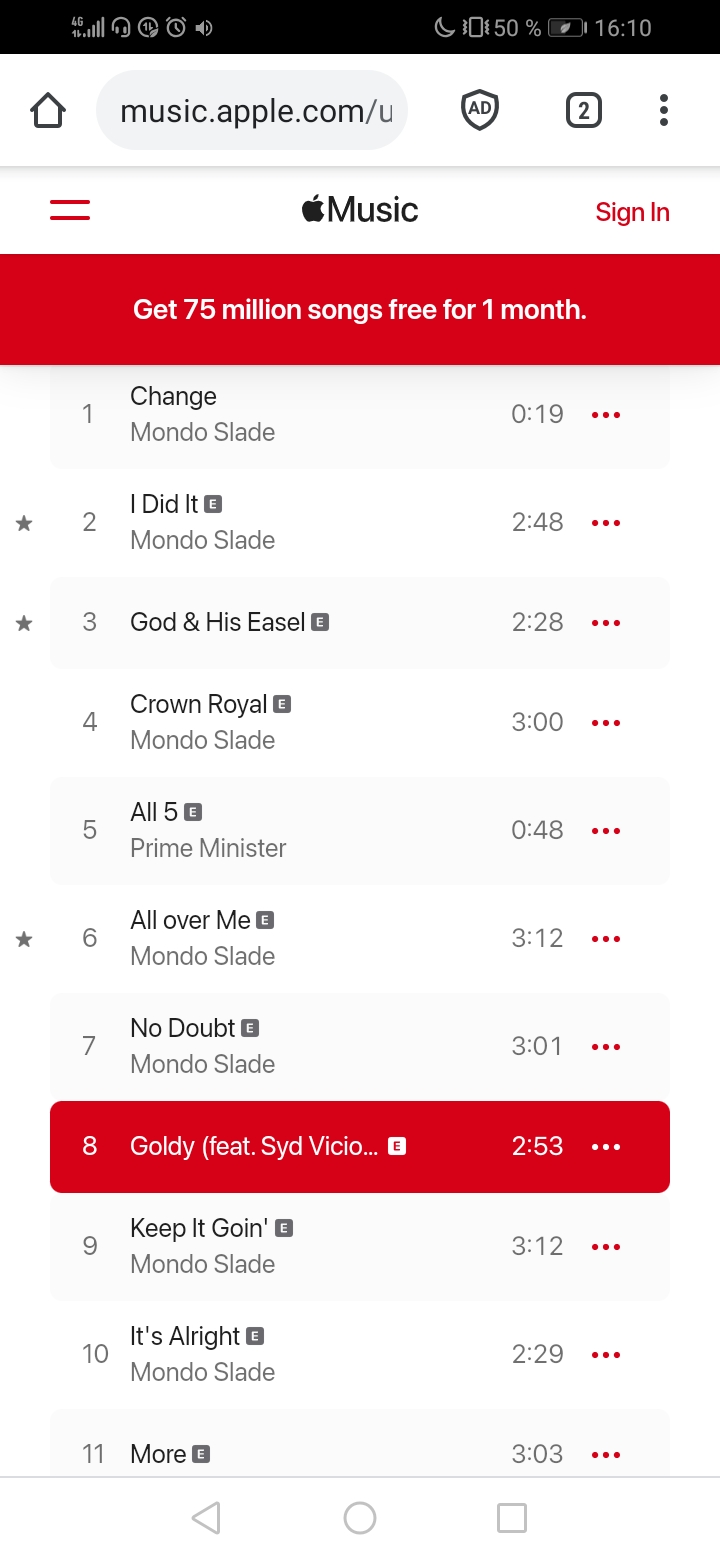Open the 75 million songs free offer
Screen dimensions: 720x1560
point(360,310)
